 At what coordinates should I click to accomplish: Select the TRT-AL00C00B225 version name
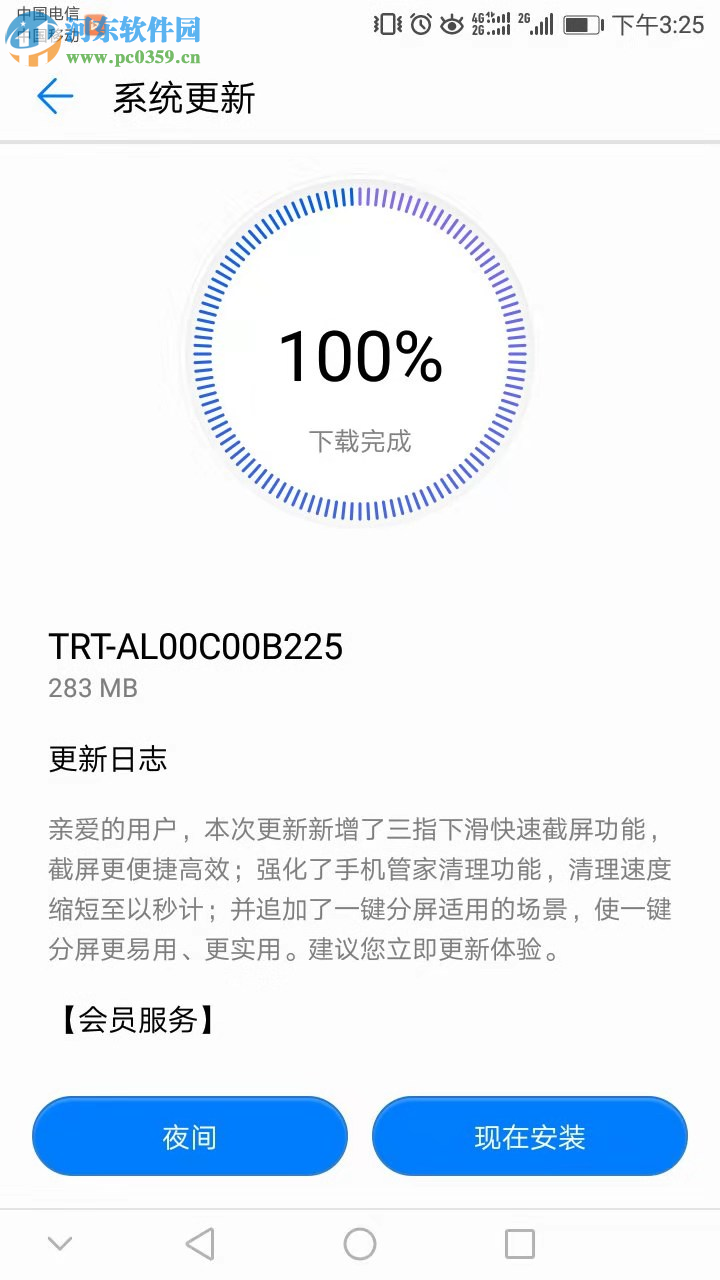click(196, 647)
